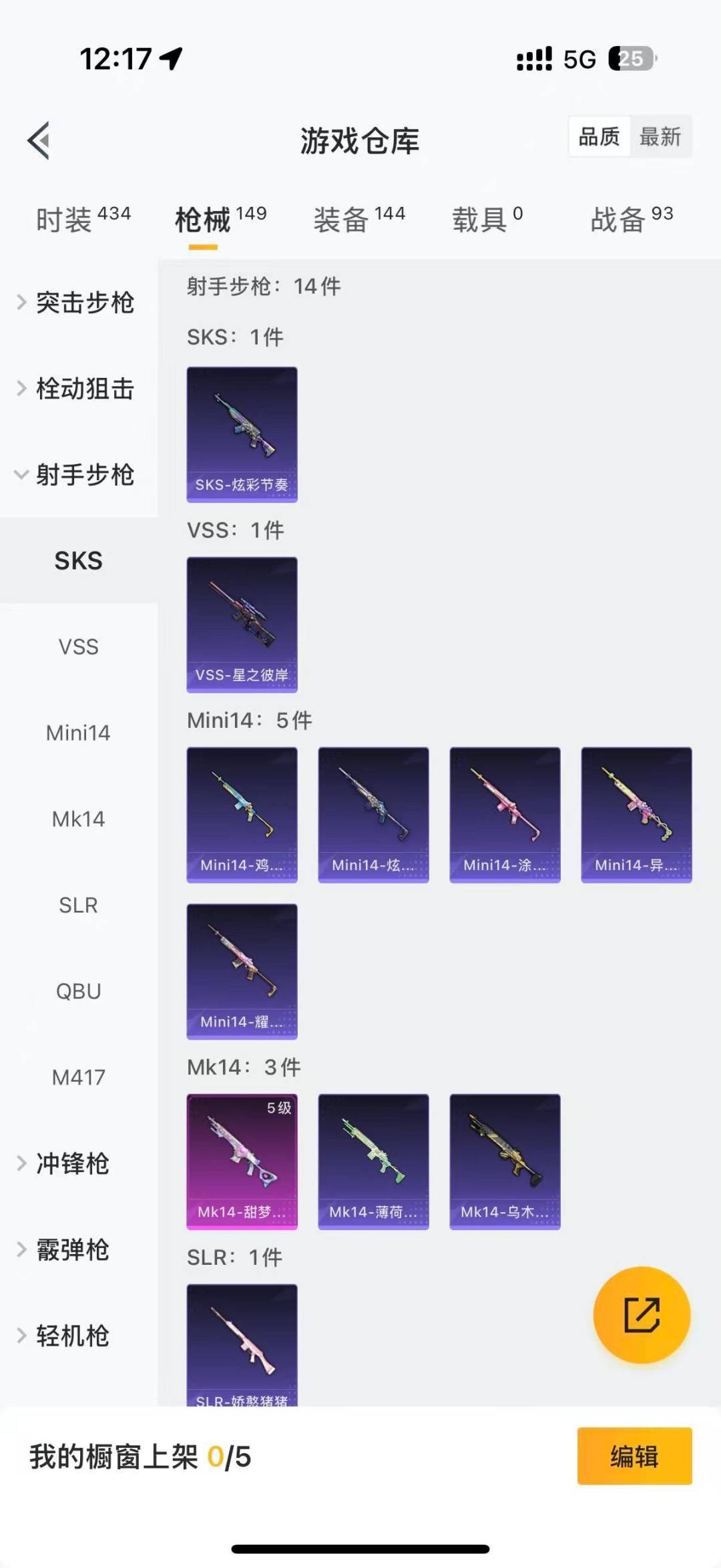Image resolution: width=721 pixels, height=1568 pixels.
Task: Sort items by 最新
Action: pyautogui.click(x=660, y=137)
